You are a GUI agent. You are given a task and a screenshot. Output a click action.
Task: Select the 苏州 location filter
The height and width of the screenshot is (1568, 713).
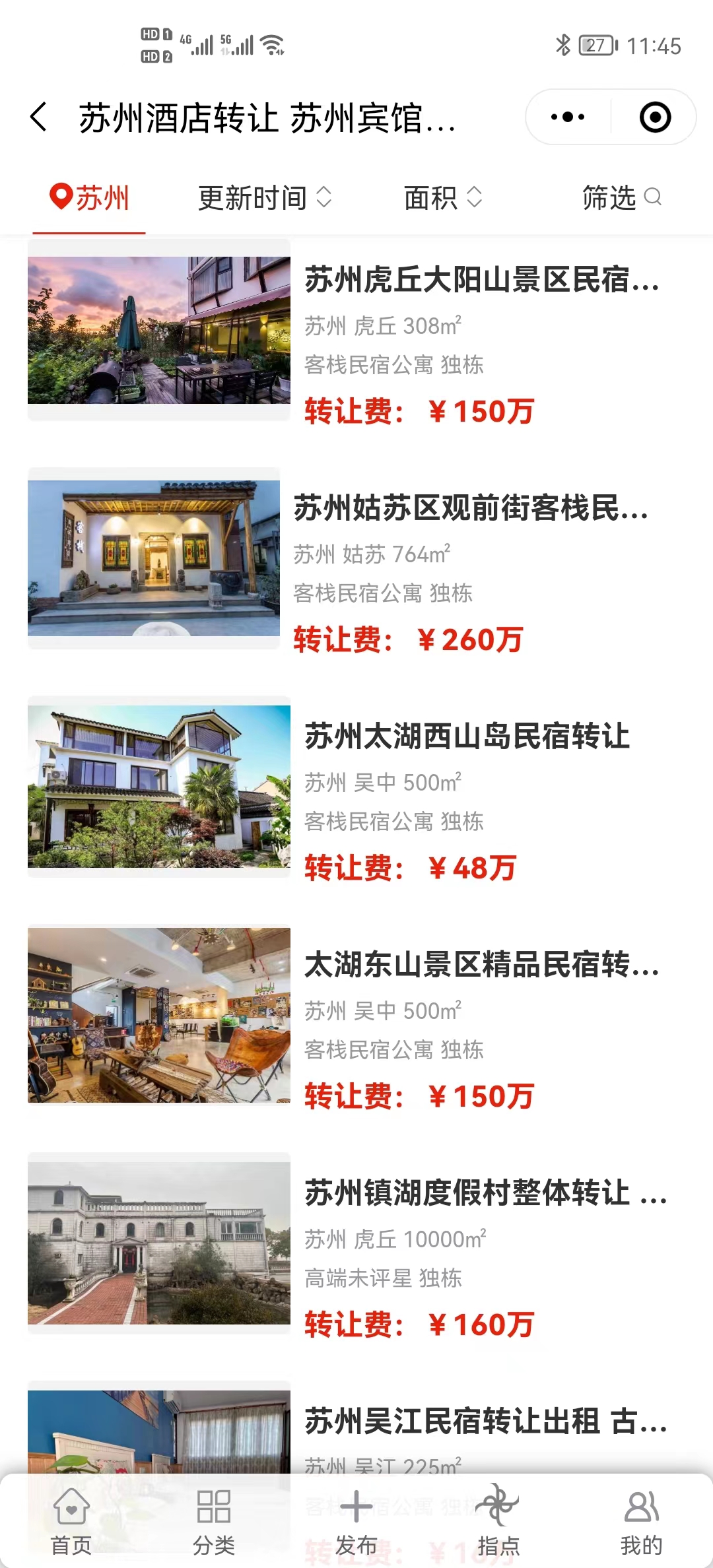point(89,198)
